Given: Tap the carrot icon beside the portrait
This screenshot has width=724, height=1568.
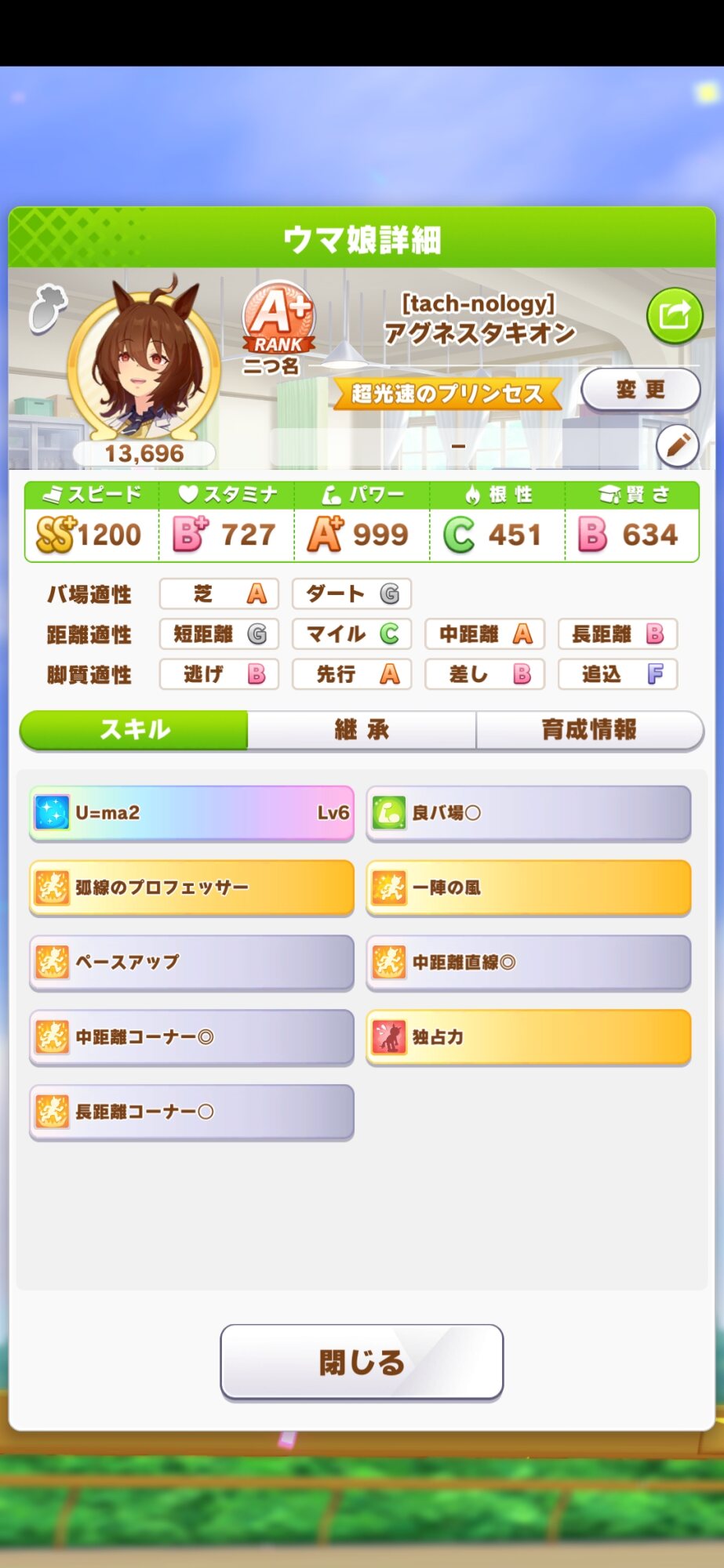Looking at the screenshot, I should (47, 307).
